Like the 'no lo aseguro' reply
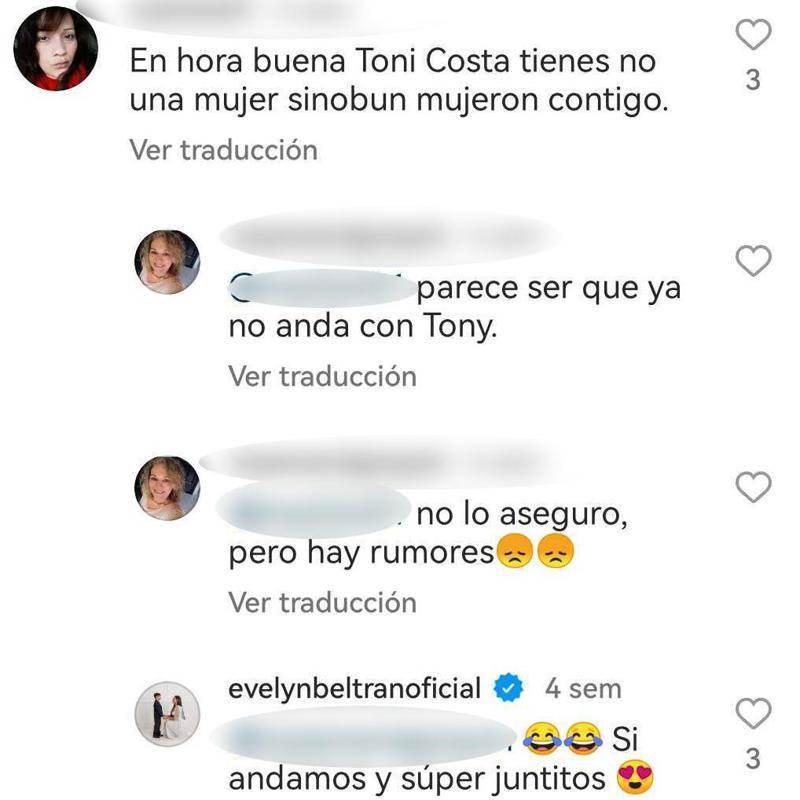Screen dimensions: 800x800 point(753,487)
